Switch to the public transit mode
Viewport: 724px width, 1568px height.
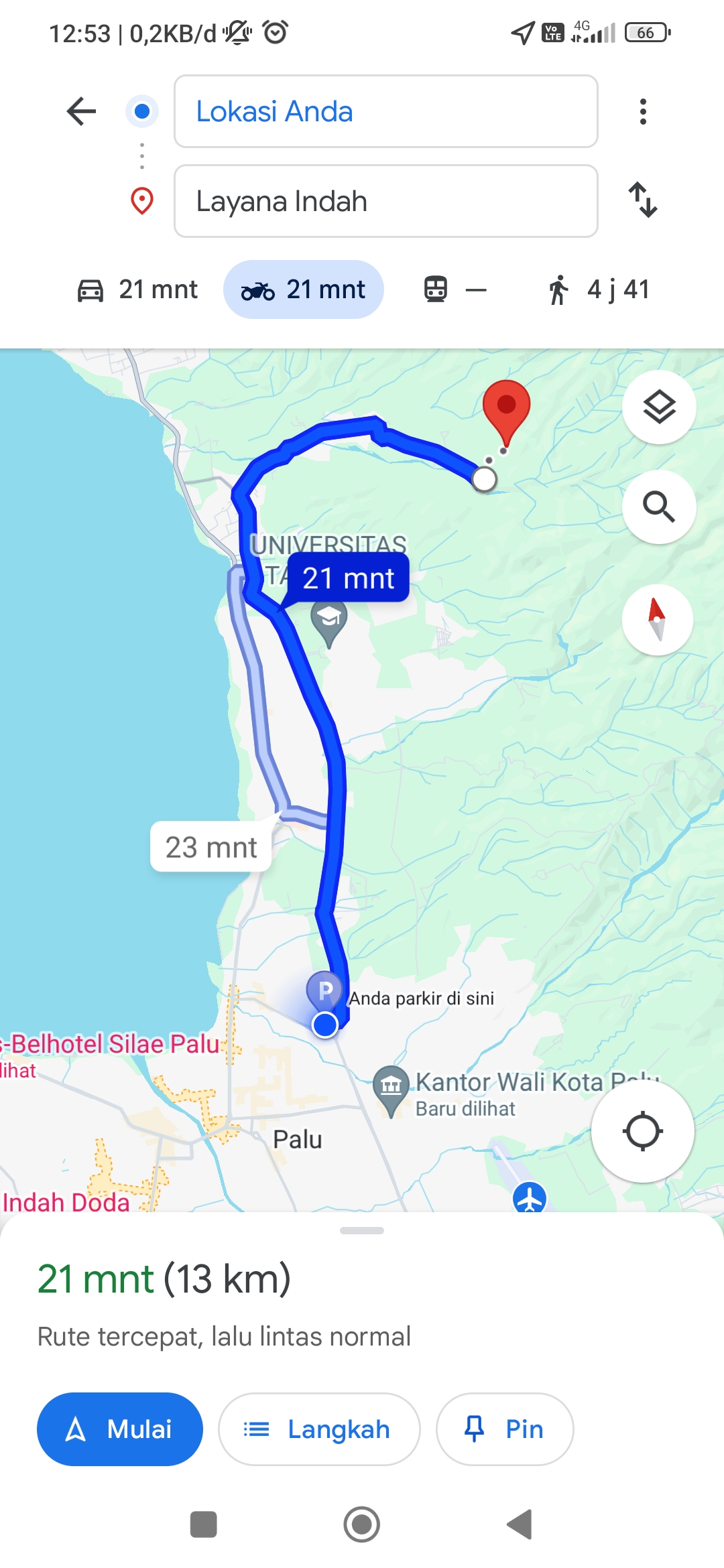[x=455, y=289]
